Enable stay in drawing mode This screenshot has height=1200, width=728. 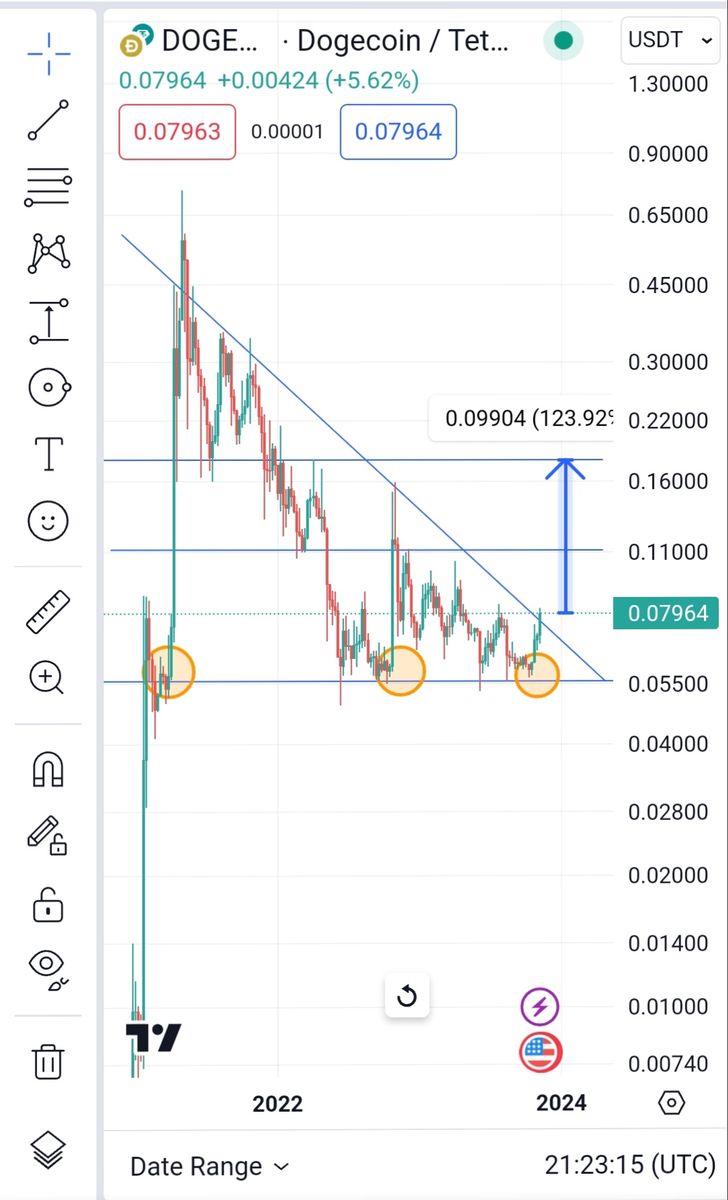pos(48,836)
